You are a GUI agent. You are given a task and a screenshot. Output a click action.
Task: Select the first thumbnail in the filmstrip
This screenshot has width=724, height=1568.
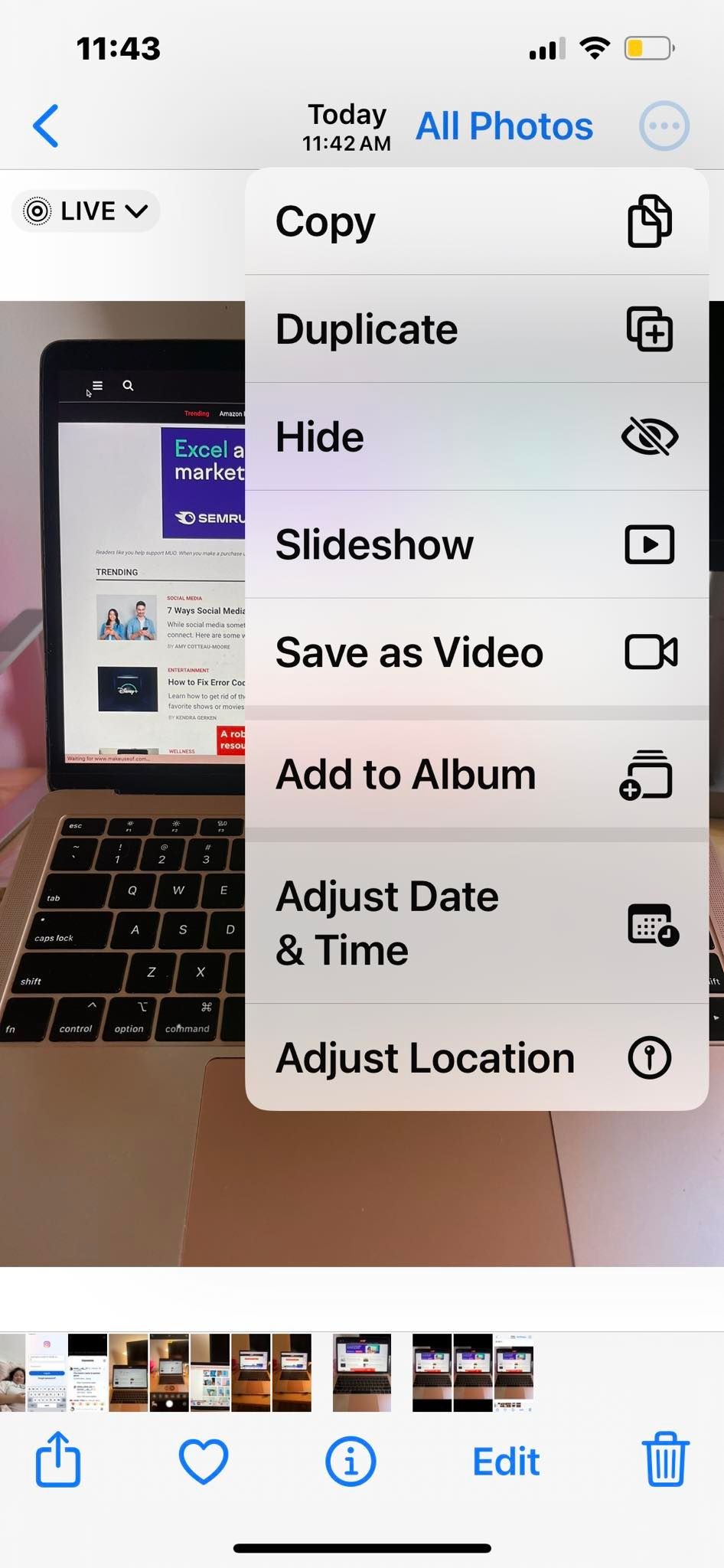(12, 1373)
